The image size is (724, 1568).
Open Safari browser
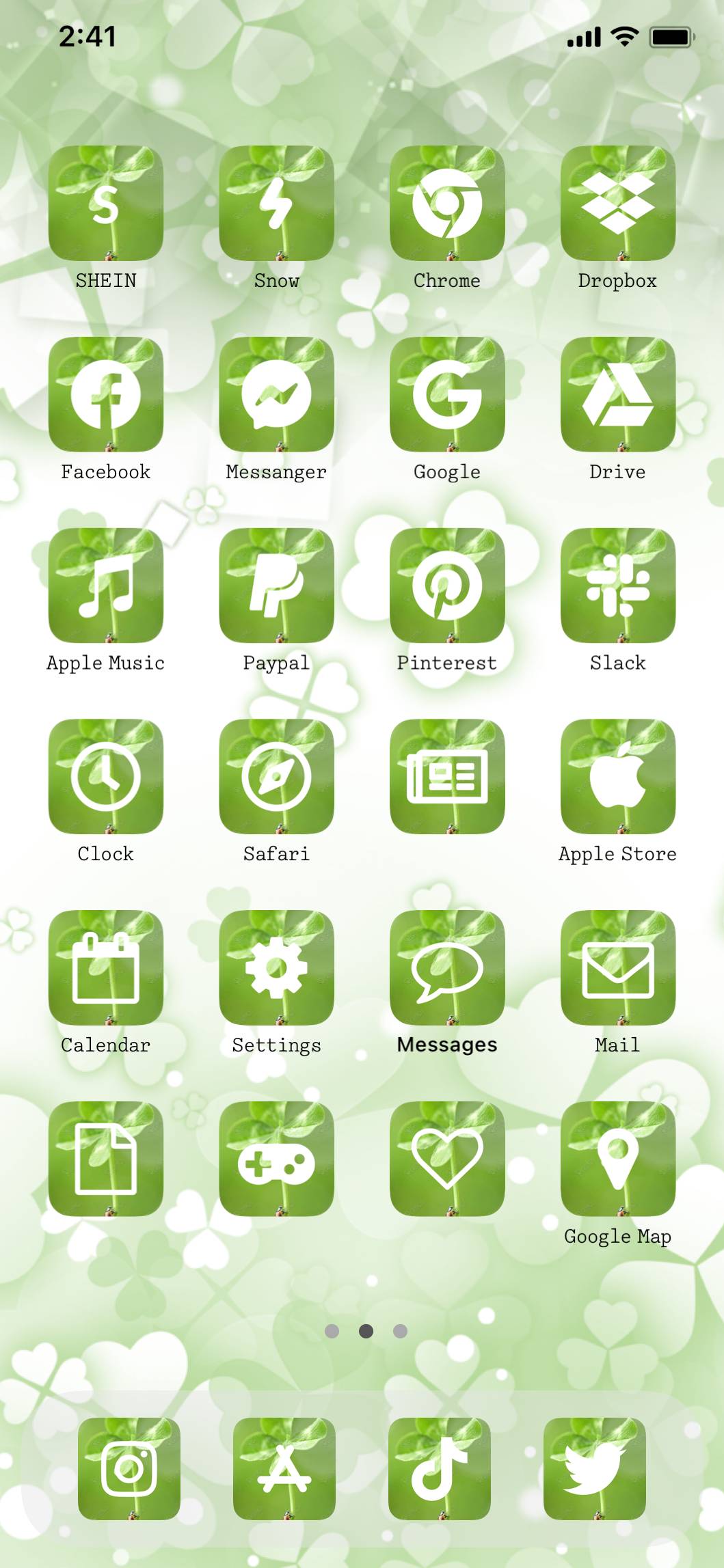pos(276,777)
